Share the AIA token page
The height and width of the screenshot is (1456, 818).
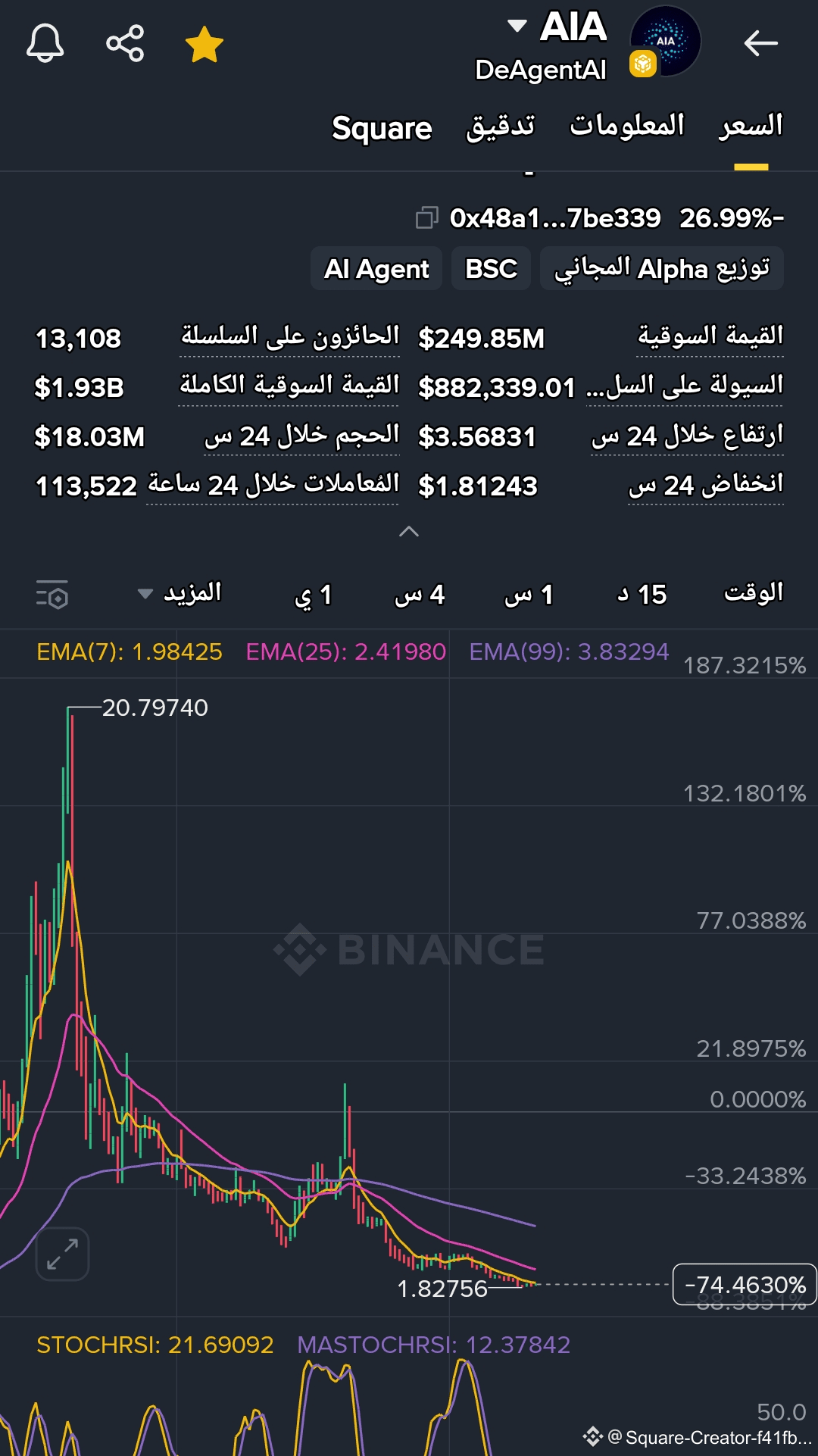(x=125, y=43)
